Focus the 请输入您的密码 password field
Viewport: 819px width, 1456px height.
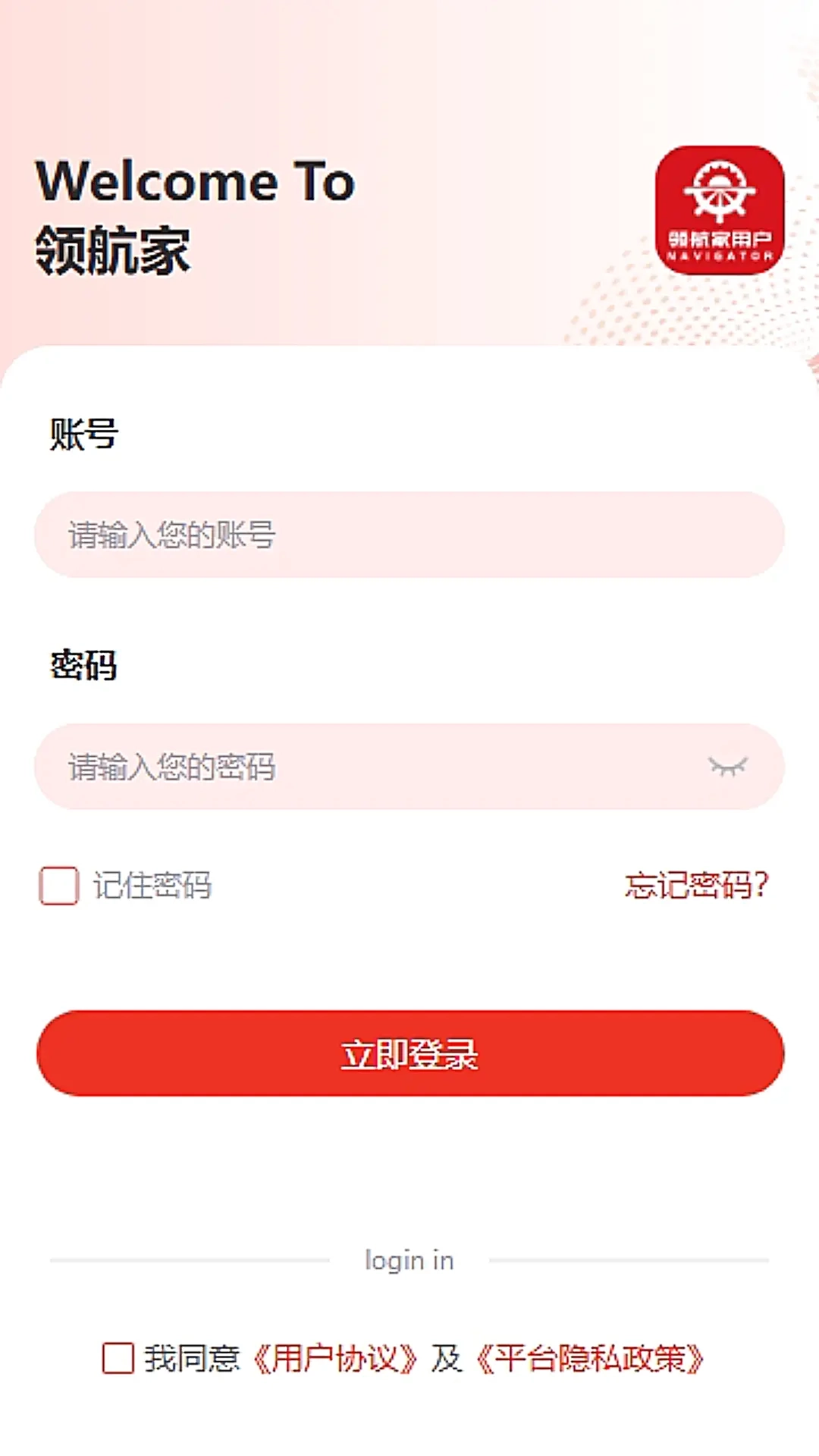click(341, 766)
